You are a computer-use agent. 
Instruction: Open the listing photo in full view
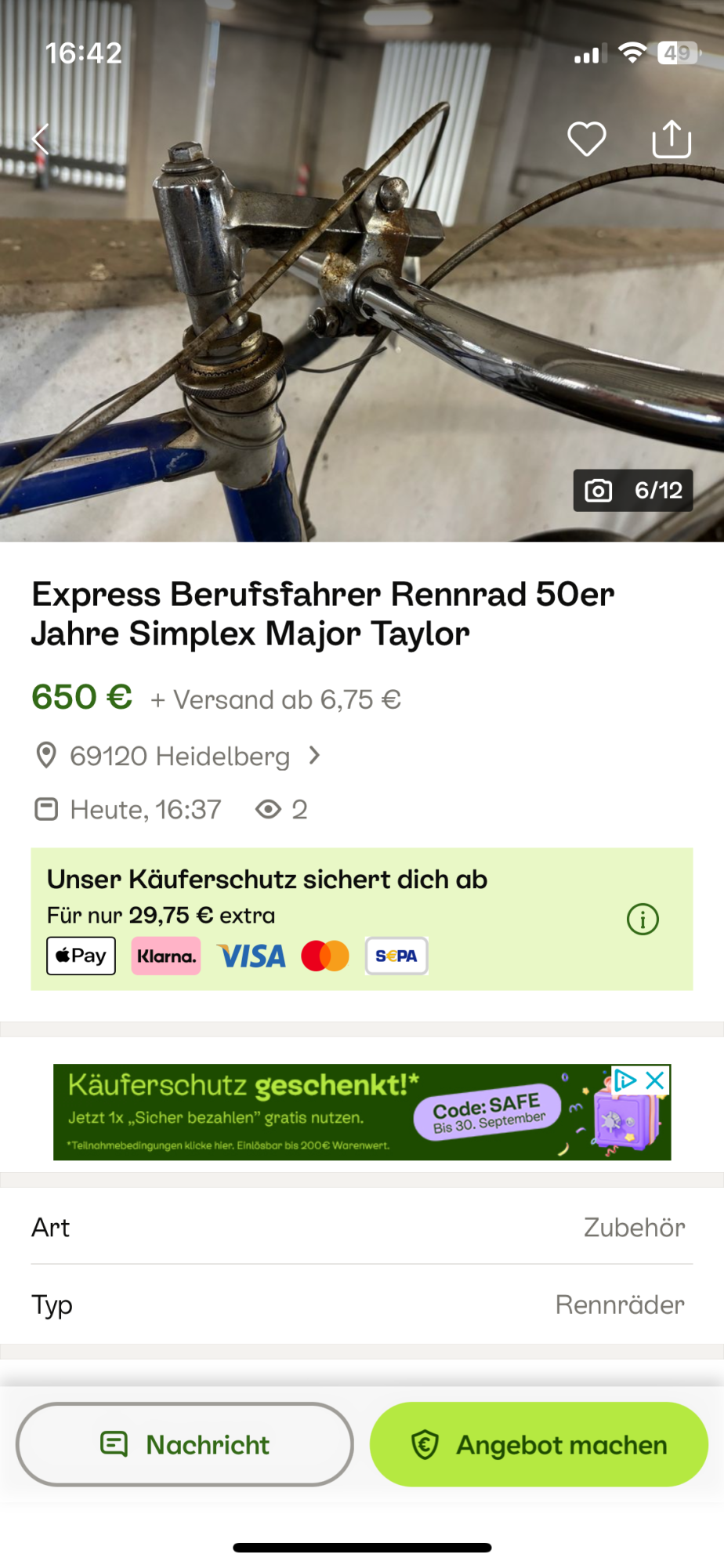[360, 314]
